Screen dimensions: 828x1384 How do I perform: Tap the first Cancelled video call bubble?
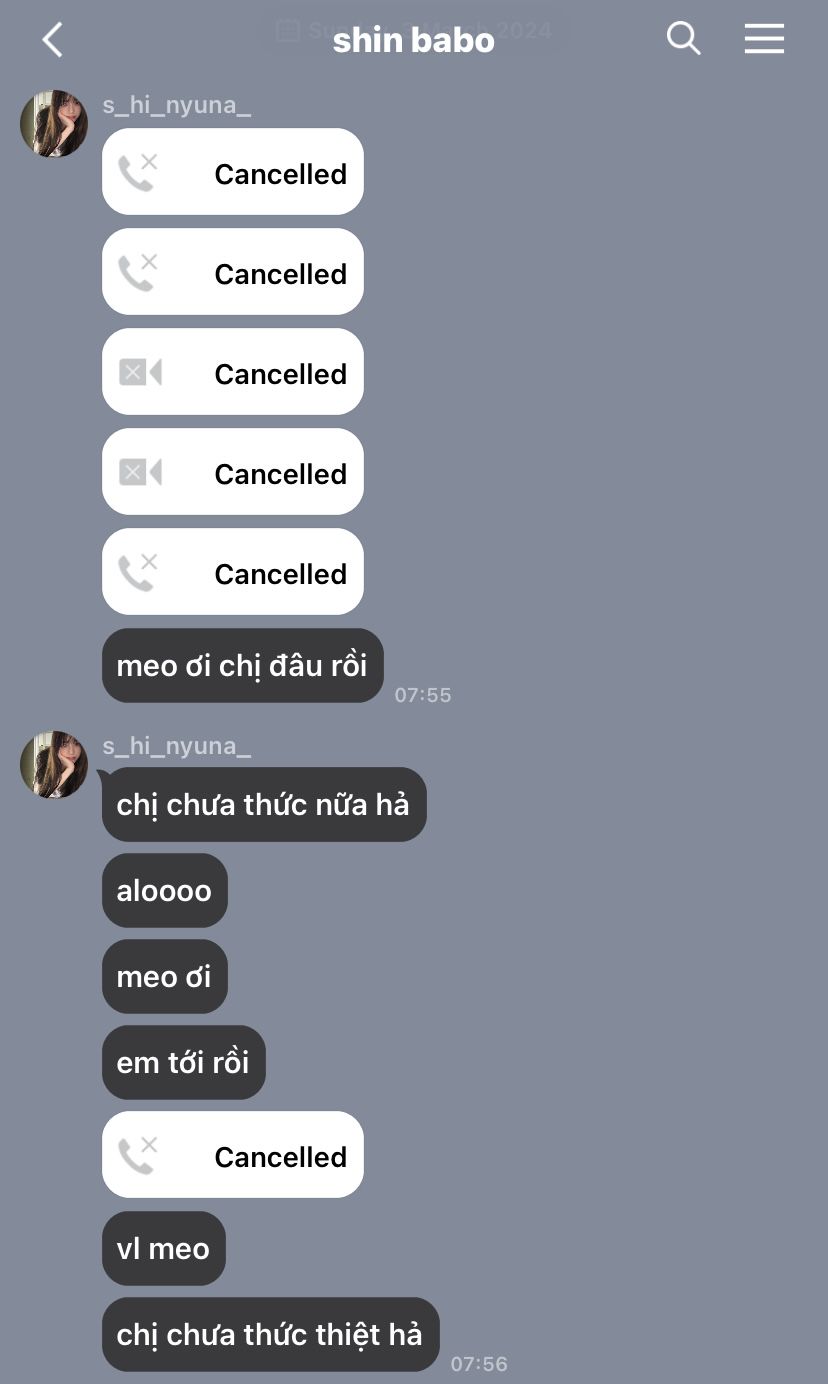232,372
